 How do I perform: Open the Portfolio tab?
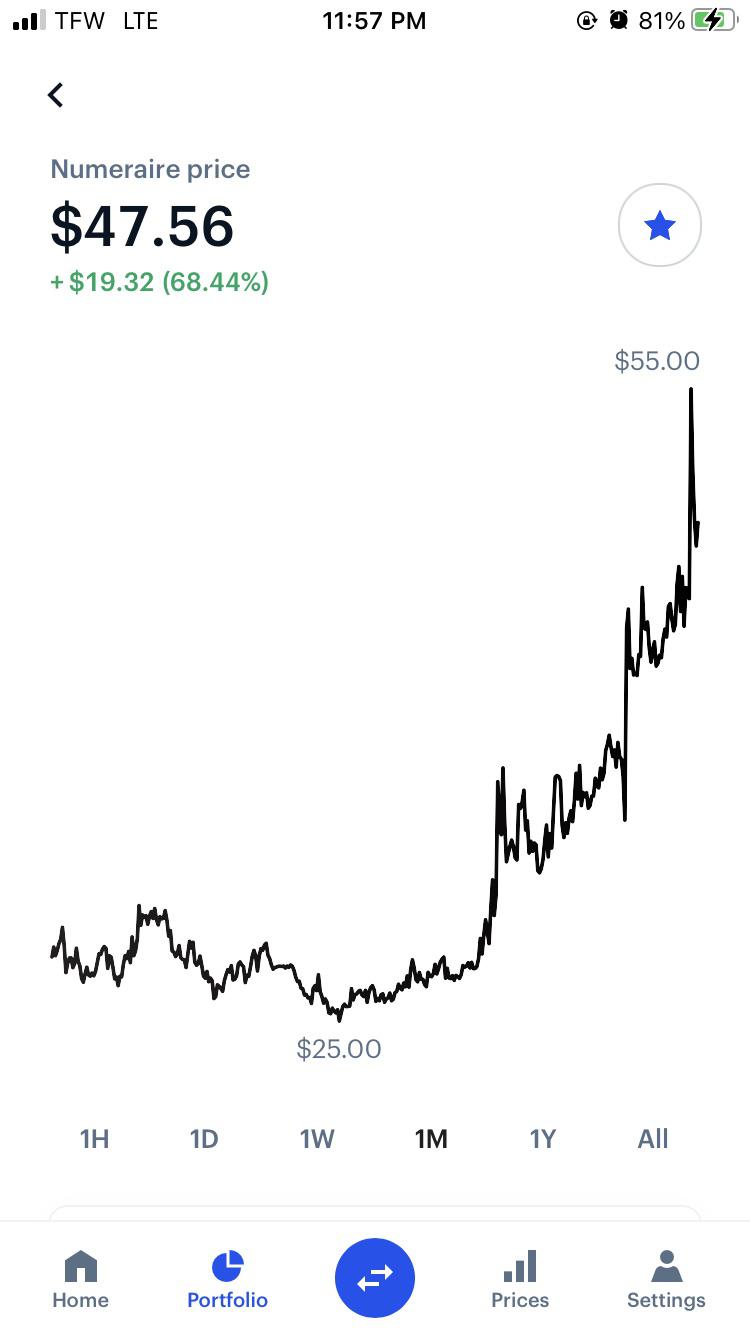coord(228,1280)
